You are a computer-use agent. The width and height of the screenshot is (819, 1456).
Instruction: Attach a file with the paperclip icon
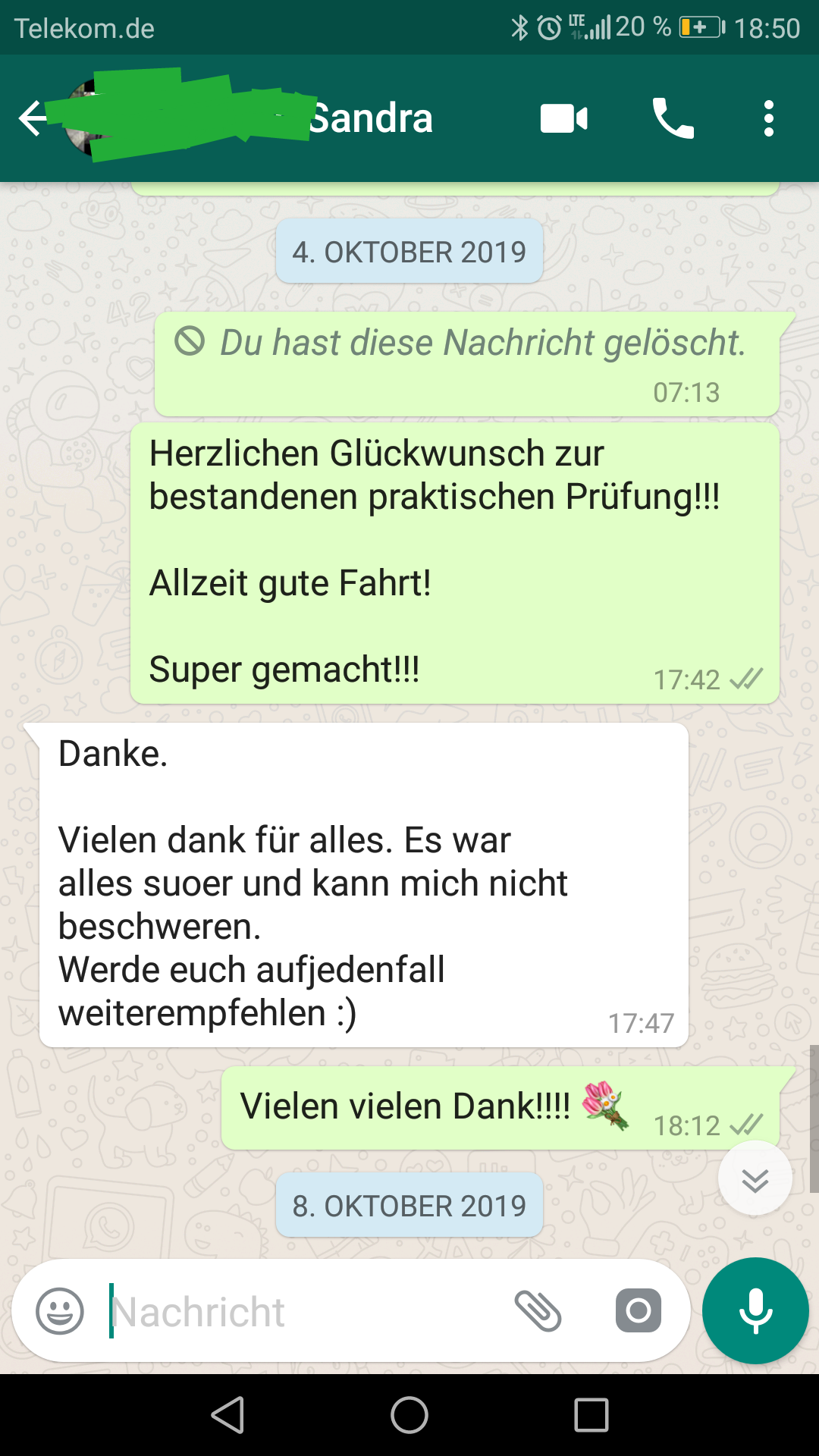point(538,1310)
